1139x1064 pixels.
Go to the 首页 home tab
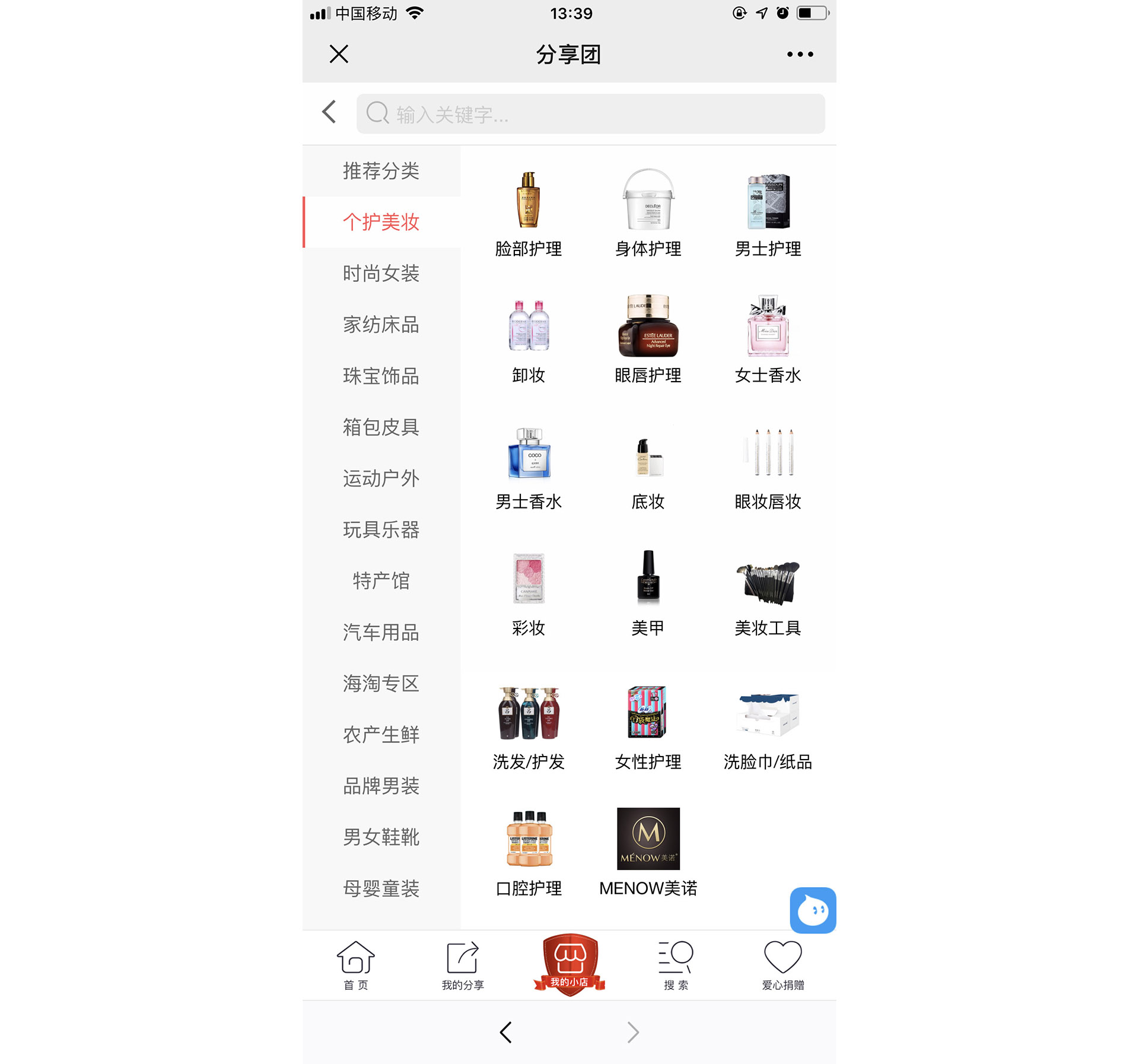pos(356,965)
